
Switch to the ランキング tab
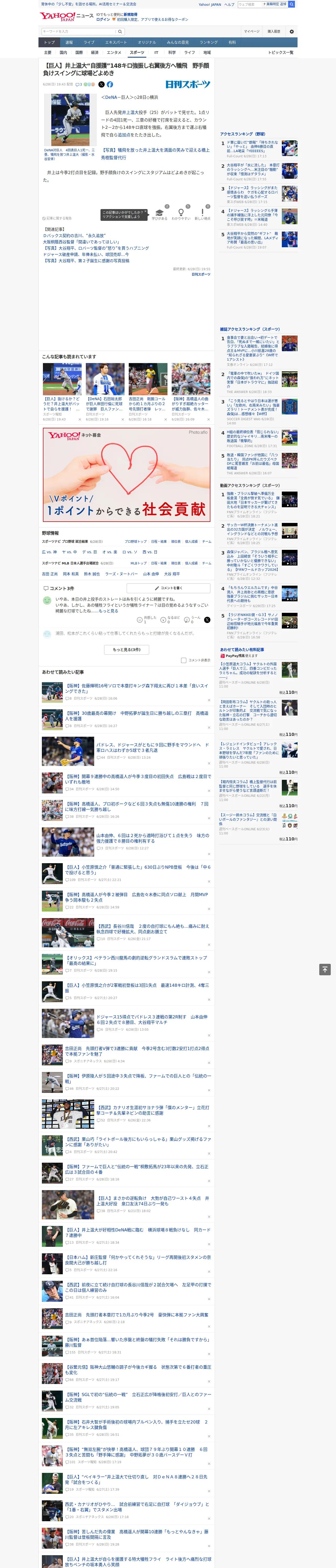click(x=209, y=43)
